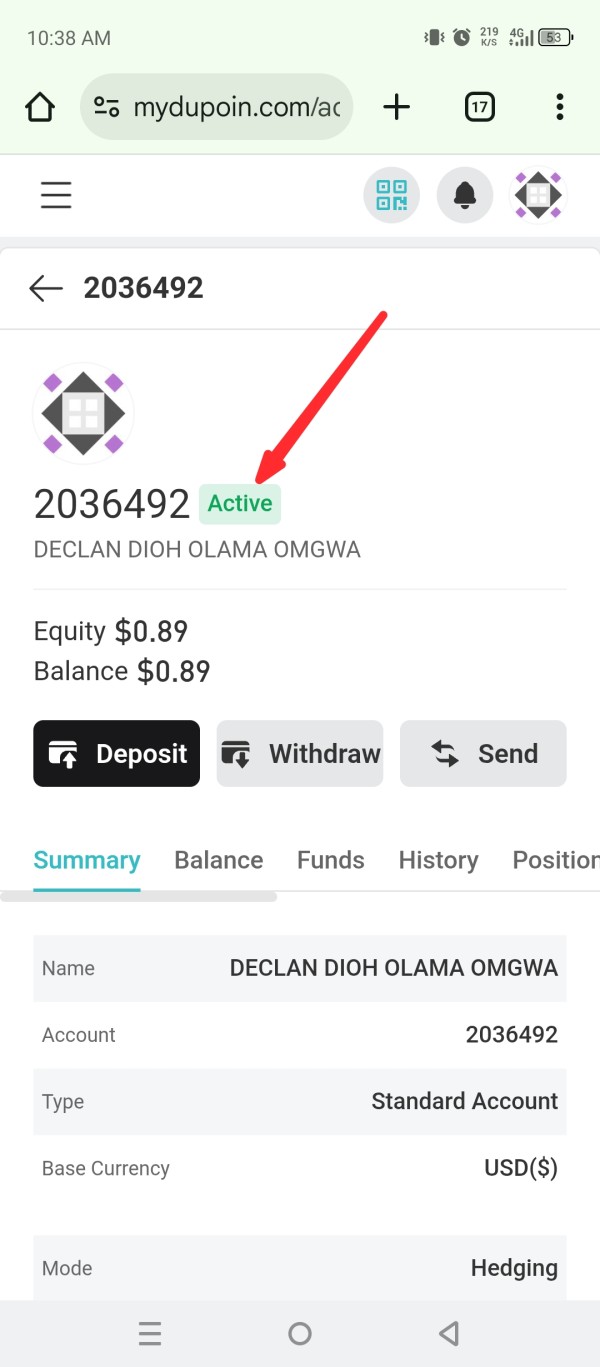Viewport: 600px width, 1367px height.
Task: Go back from account 2036492
Action: 46,288
